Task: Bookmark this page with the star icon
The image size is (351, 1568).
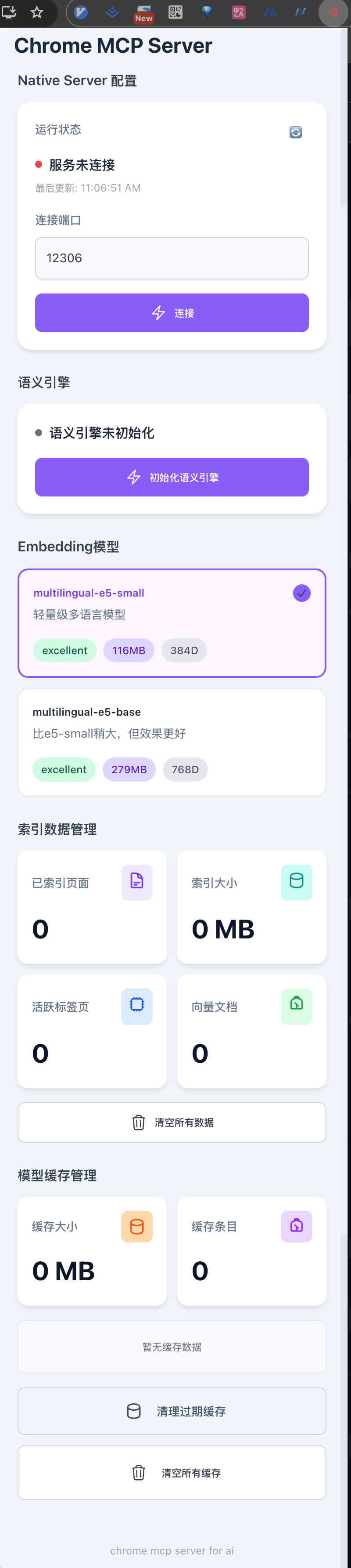Action: [x=37, y=12]
